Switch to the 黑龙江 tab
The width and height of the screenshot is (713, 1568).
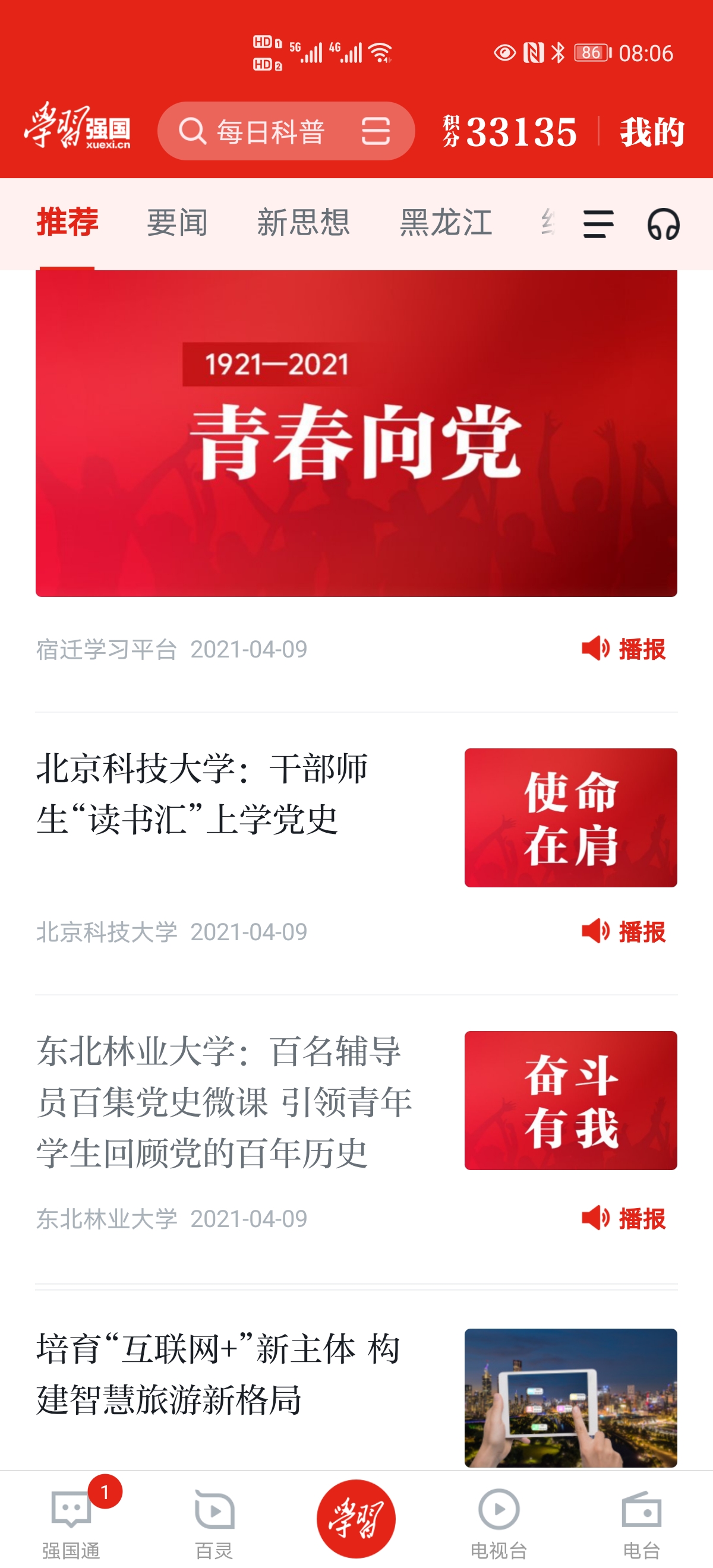(446, 223)
